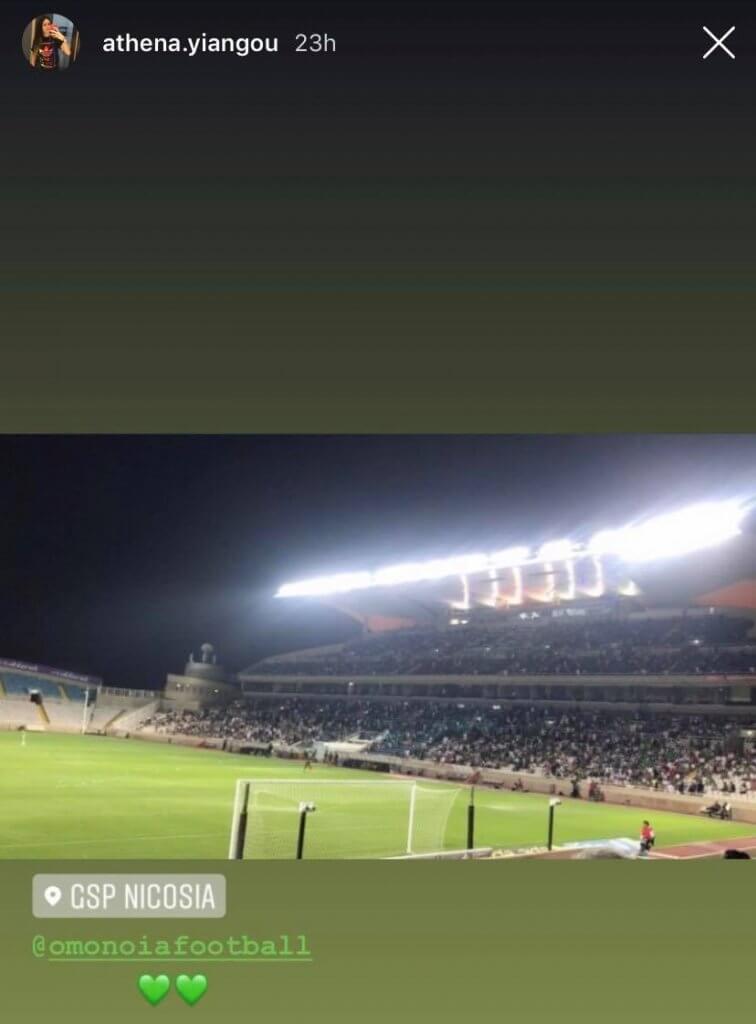Screen dimensions: 756x1024
Task: Tap the athena.yiangou username
Action: point(190,44)
